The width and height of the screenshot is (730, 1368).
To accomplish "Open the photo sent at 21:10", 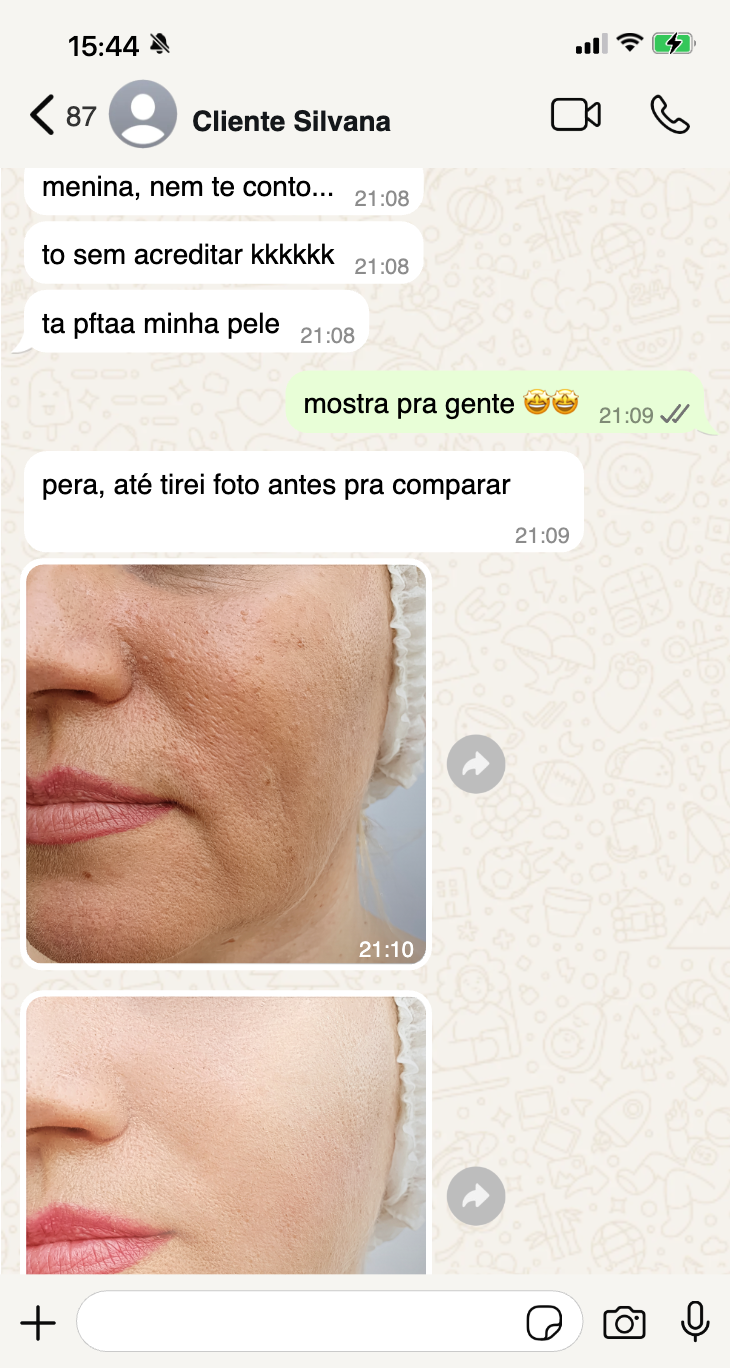I will pyautogui.click(x=226, y=763).
